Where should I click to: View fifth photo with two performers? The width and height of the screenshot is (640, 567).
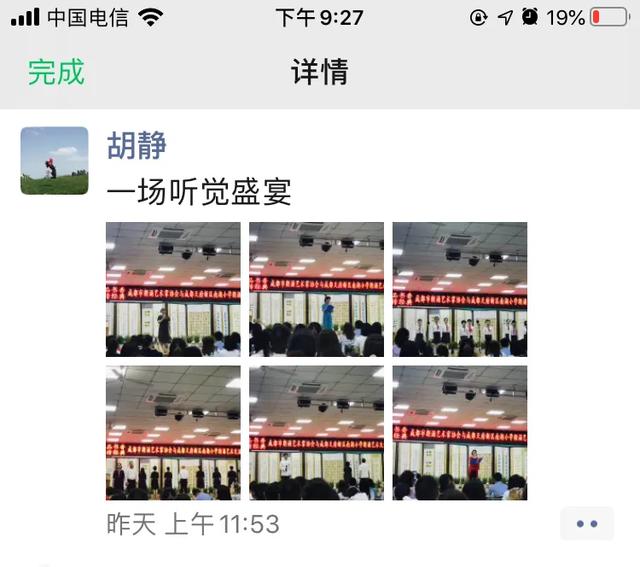(x=316, y=432)
